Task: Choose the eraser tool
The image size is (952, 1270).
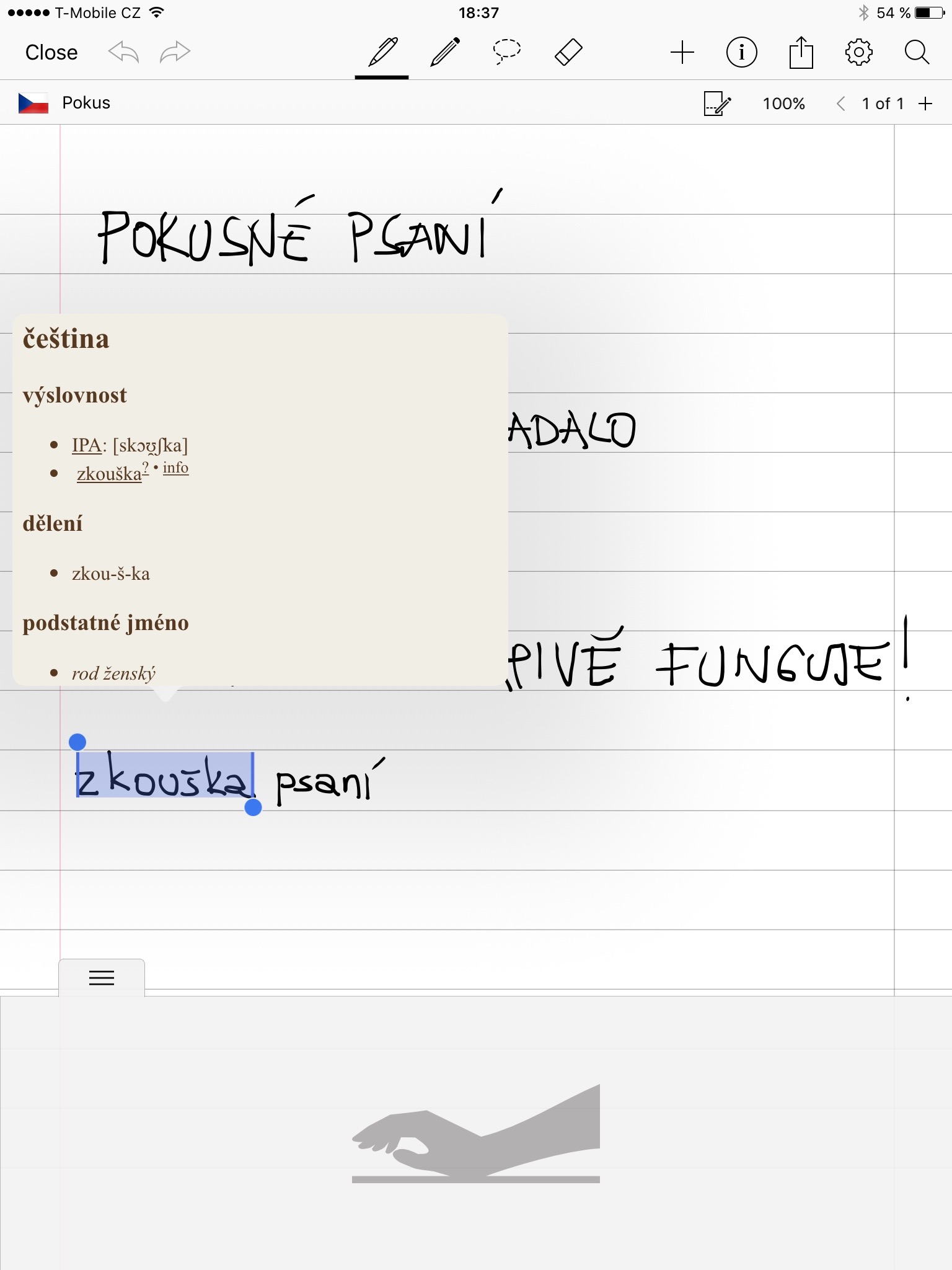Action: coord(568,53)
